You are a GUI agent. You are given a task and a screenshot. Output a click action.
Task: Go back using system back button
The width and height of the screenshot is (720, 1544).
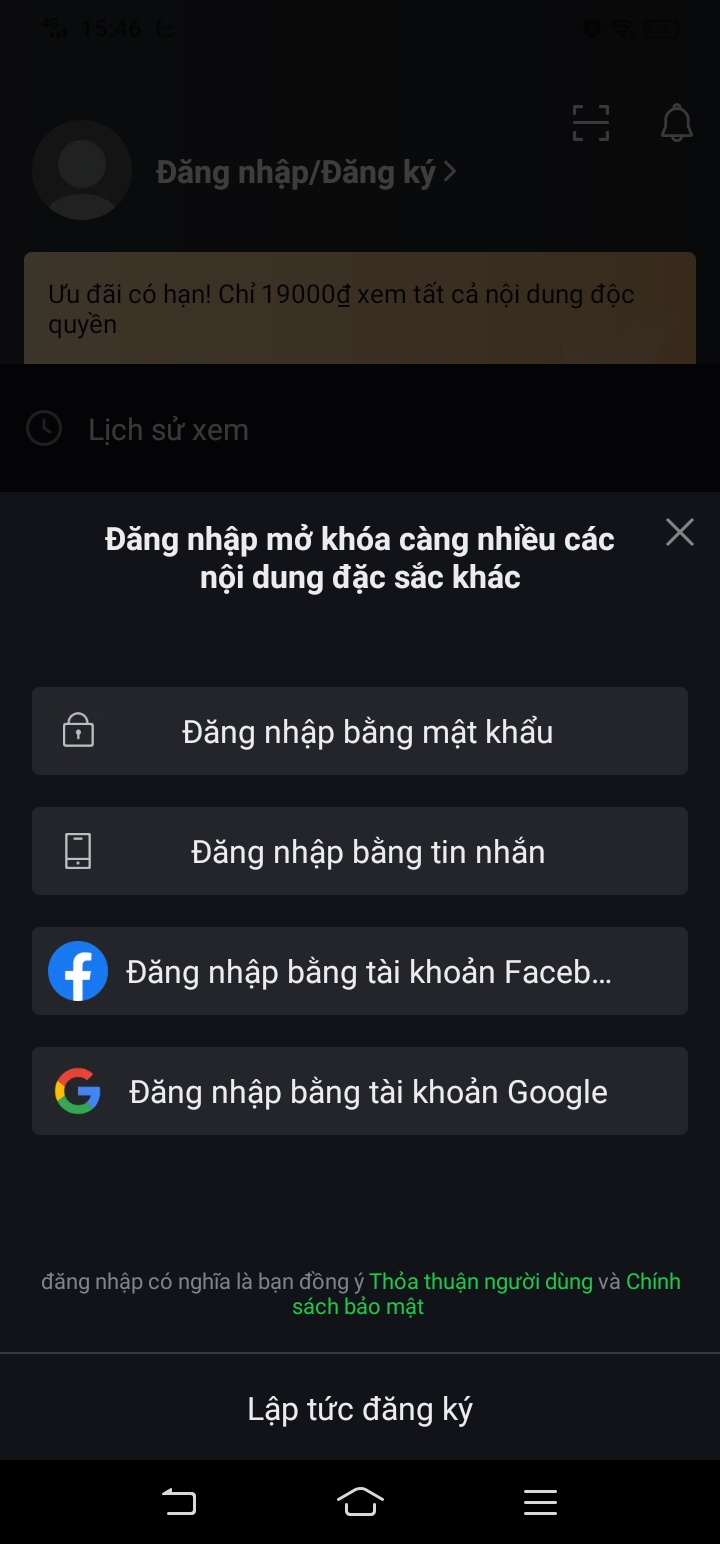(x=179, y=1502)
